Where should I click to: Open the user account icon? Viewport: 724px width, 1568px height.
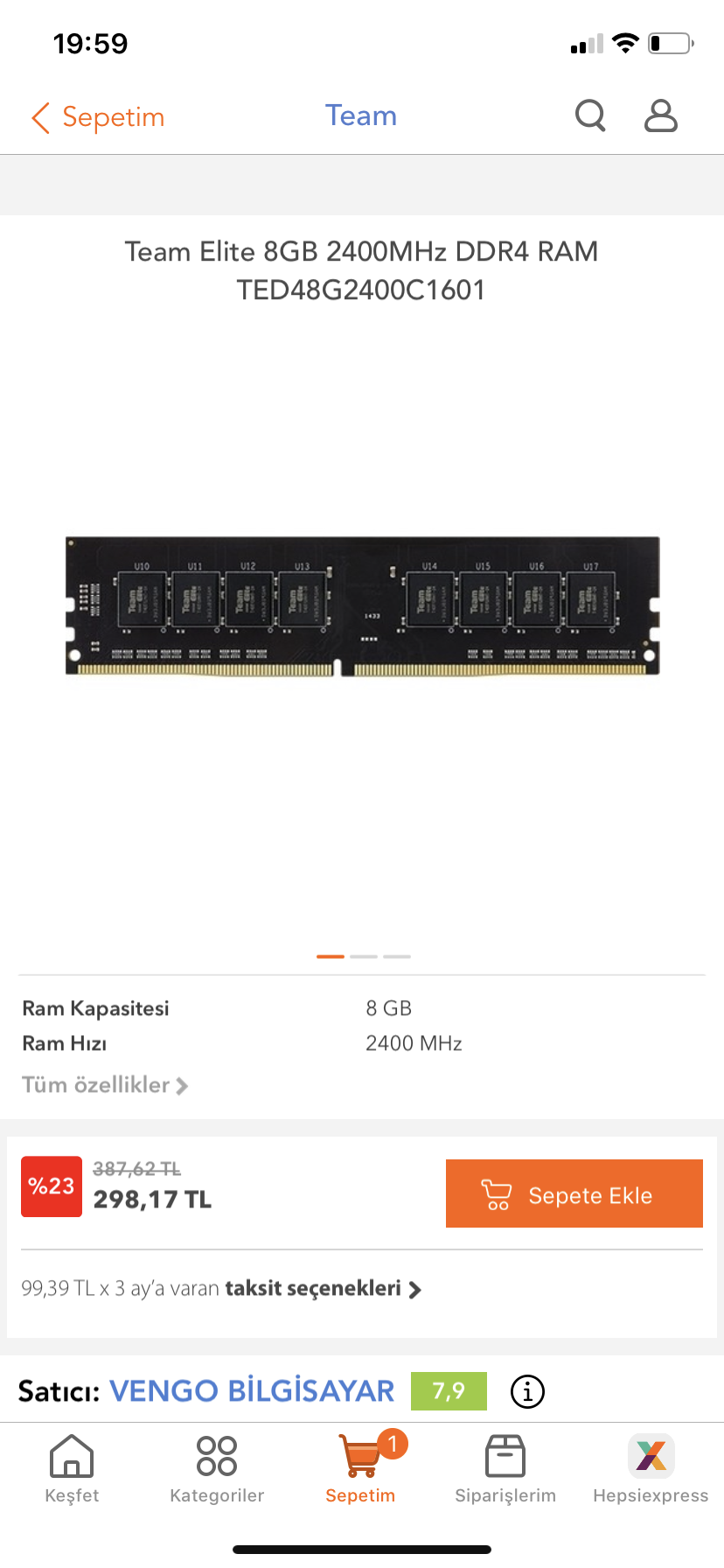point(660,115)
